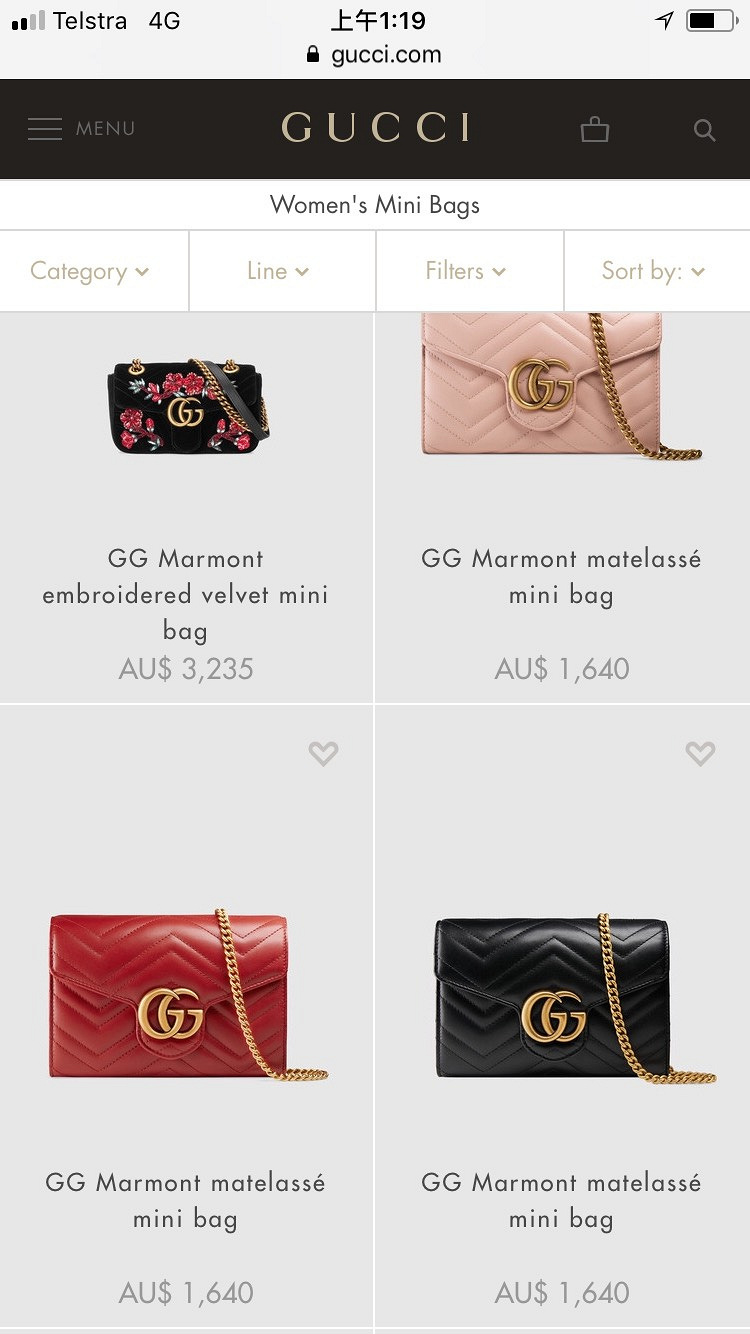Tap the Gucci logo to go home

[376, 128]
